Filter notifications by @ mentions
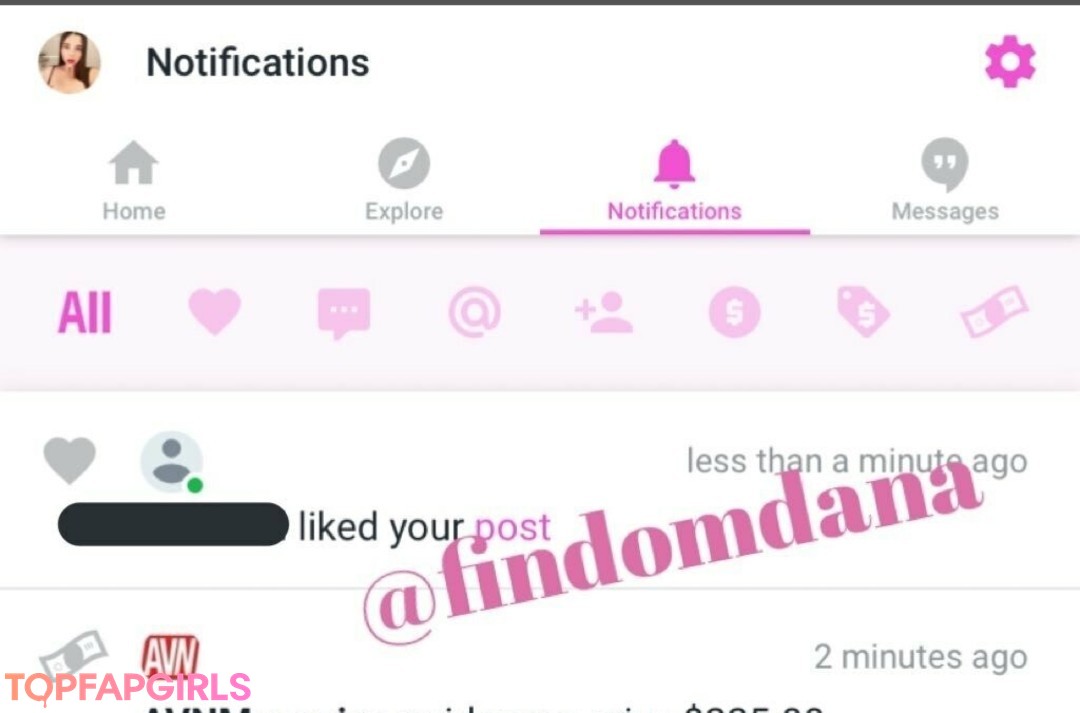1080x713 pixels. 474,313
